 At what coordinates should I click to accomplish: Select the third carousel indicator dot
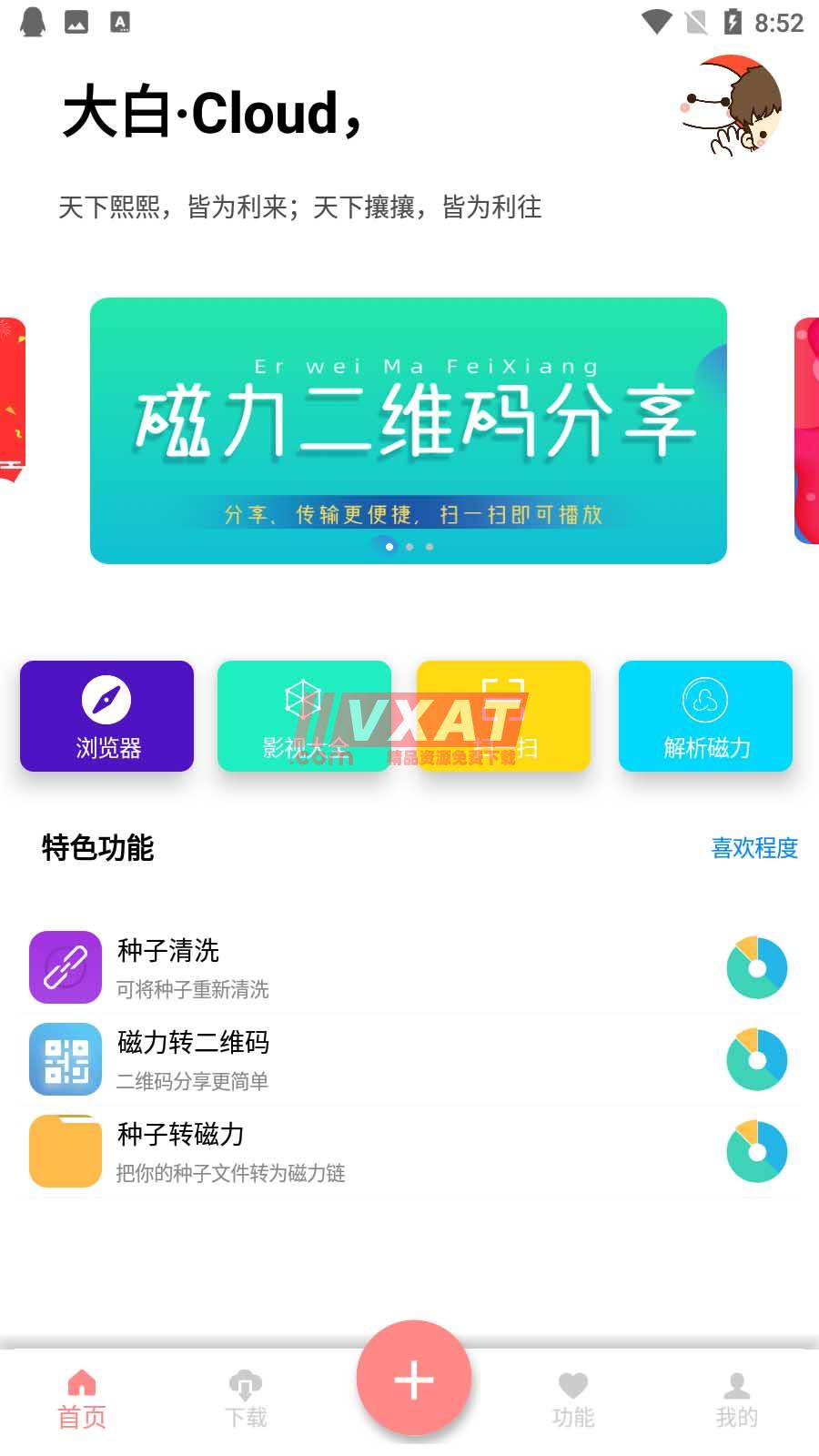tap(430, 547)
